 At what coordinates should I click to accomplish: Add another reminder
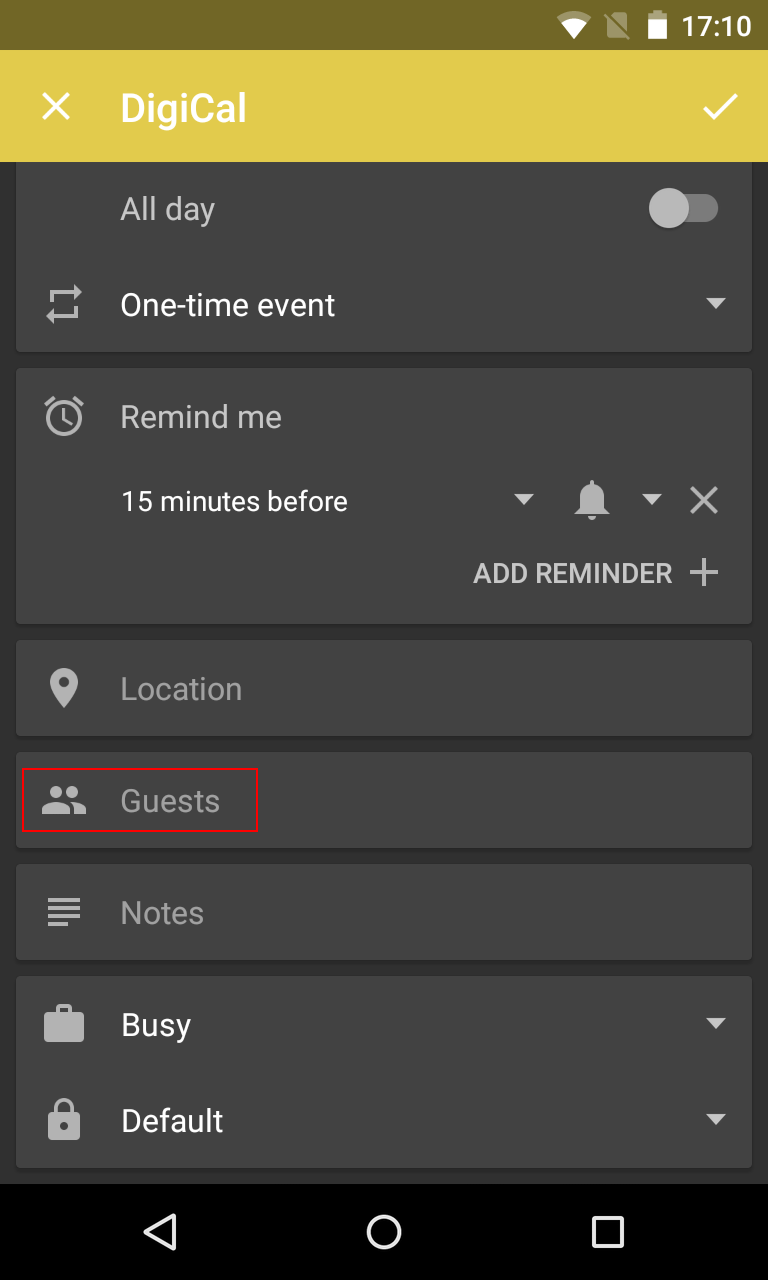click(596, 573)
